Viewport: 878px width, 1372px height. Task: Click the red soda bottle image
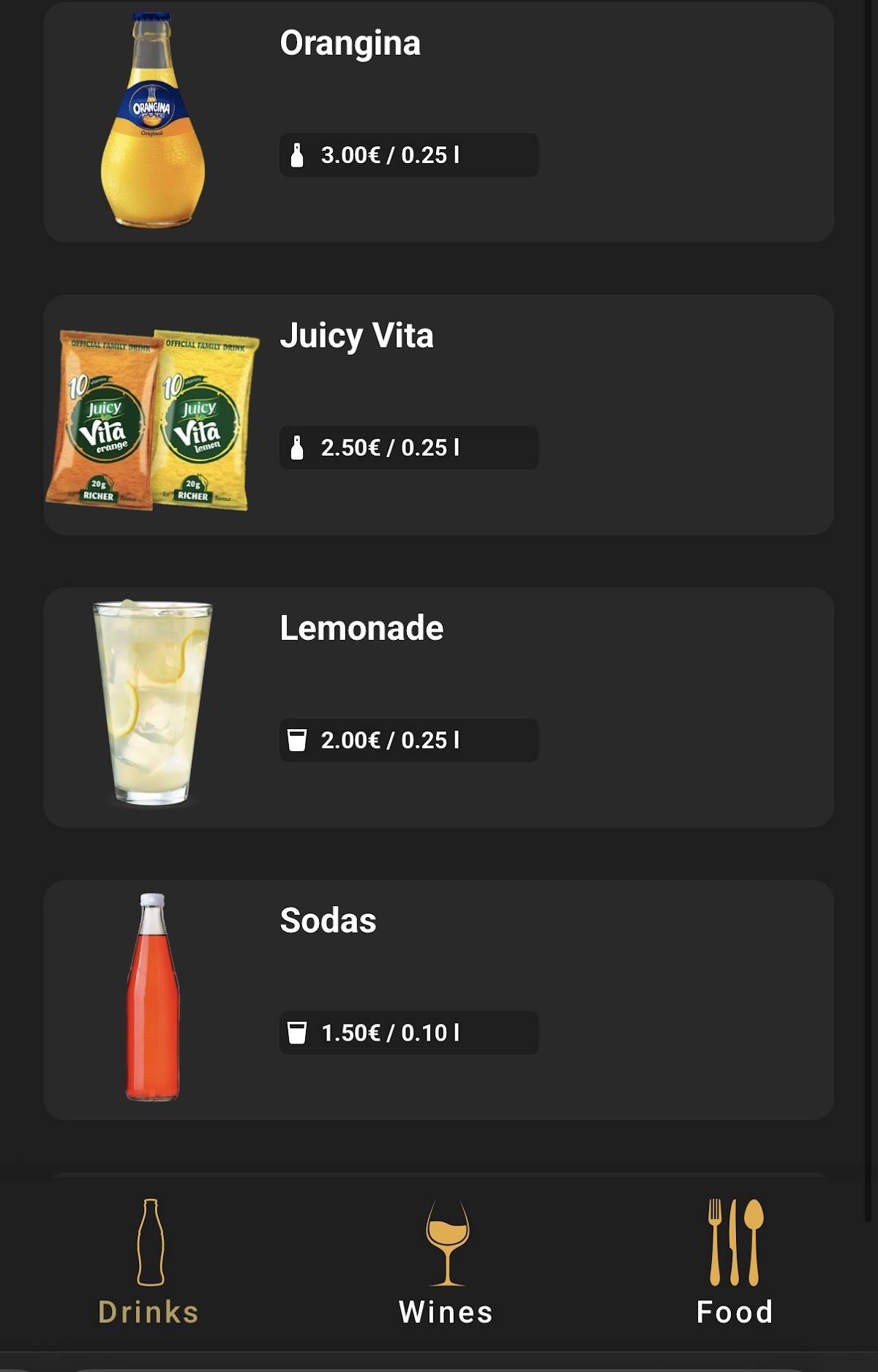click(x=154, y=998)
